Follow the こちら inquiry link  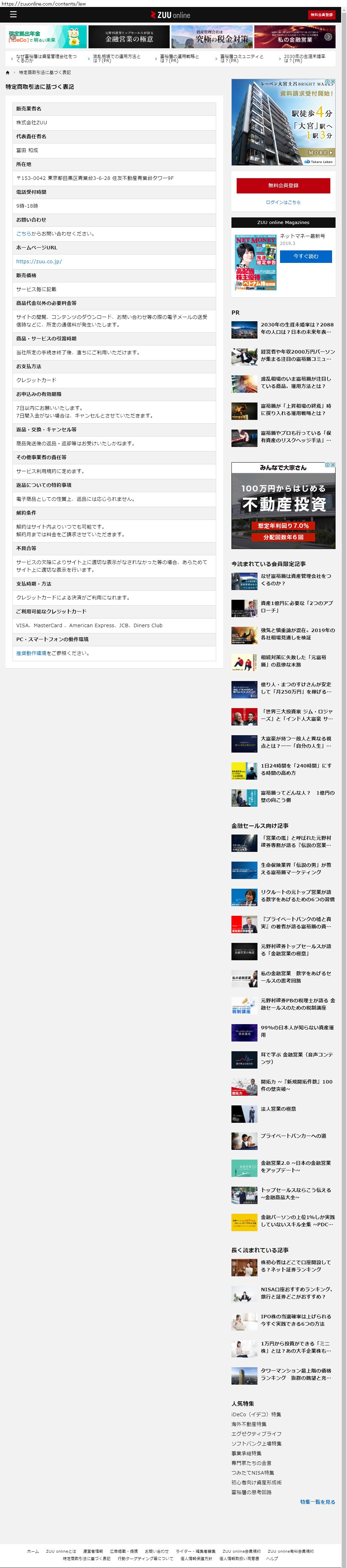click(23, 234)
